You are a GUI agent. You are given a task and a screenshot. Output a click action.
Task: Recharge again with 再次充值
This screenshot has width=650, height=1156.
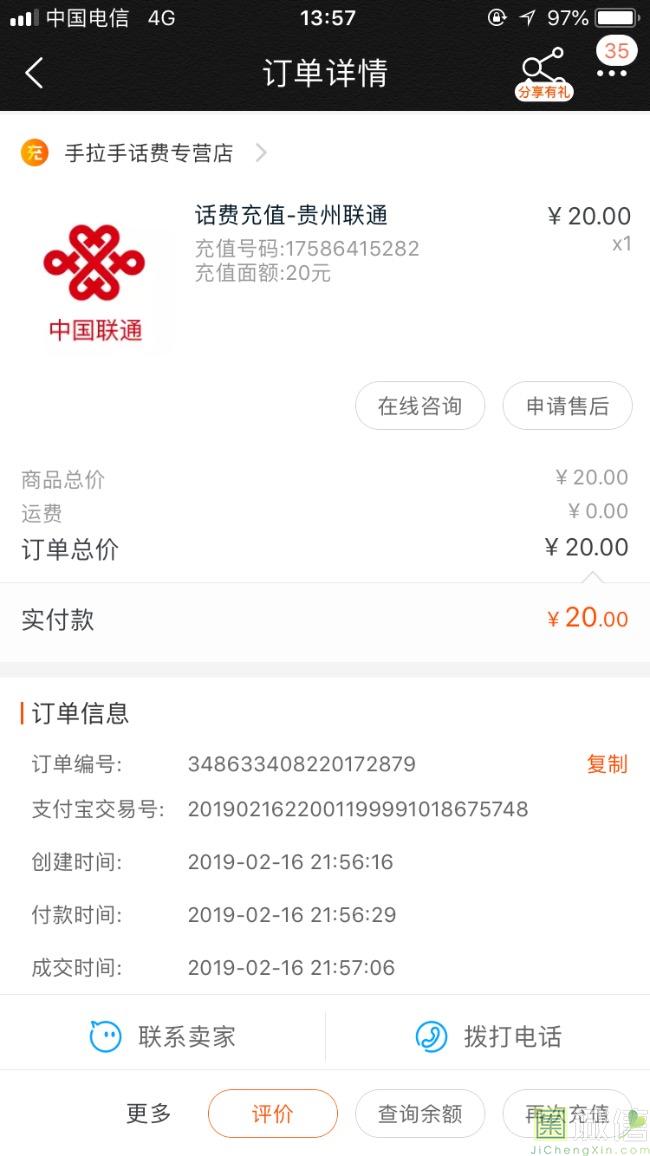(x=566, y=1113)
